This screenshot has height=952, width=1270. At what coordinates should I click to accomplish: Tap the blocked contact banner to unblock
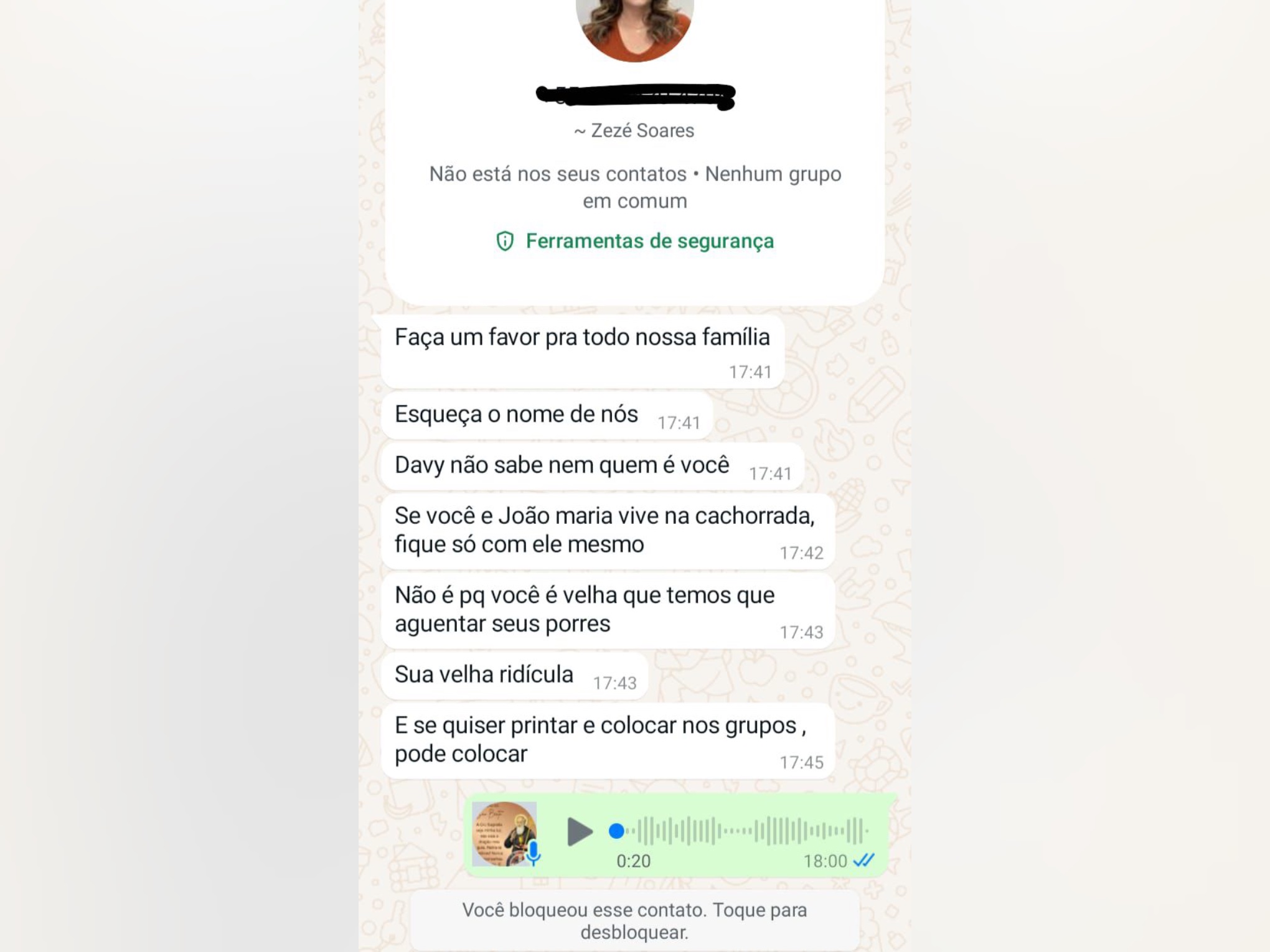point(634,921)
